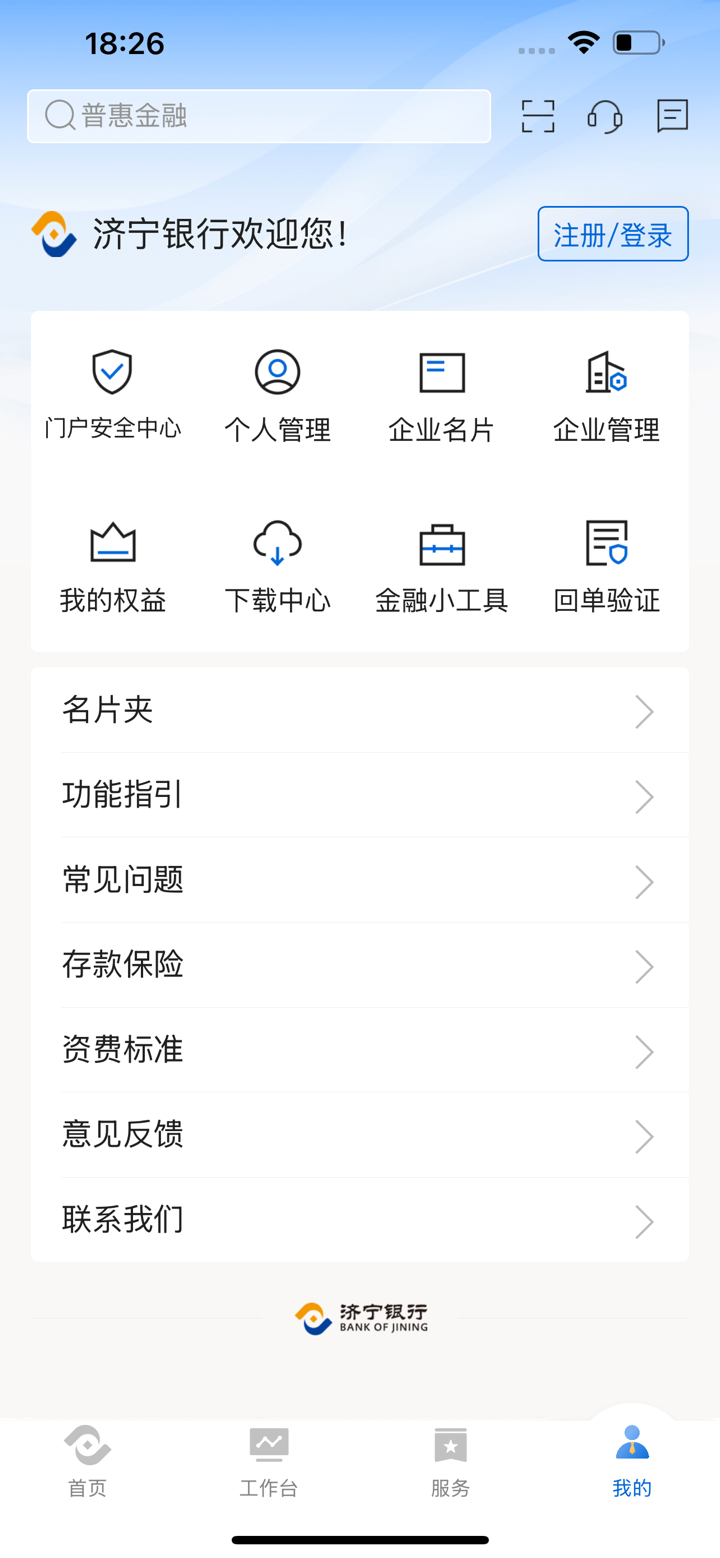Open the 意见反馈 feedback entry
720x1558 pixels.
tap(360, 1135)
